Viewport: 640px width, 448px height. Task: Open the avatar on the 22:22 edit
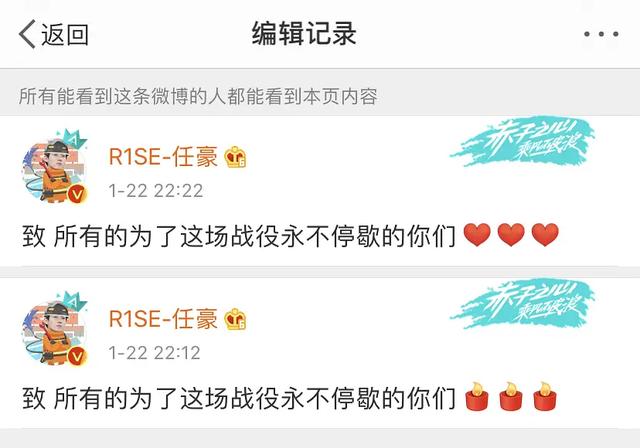[x=52, y=166]
